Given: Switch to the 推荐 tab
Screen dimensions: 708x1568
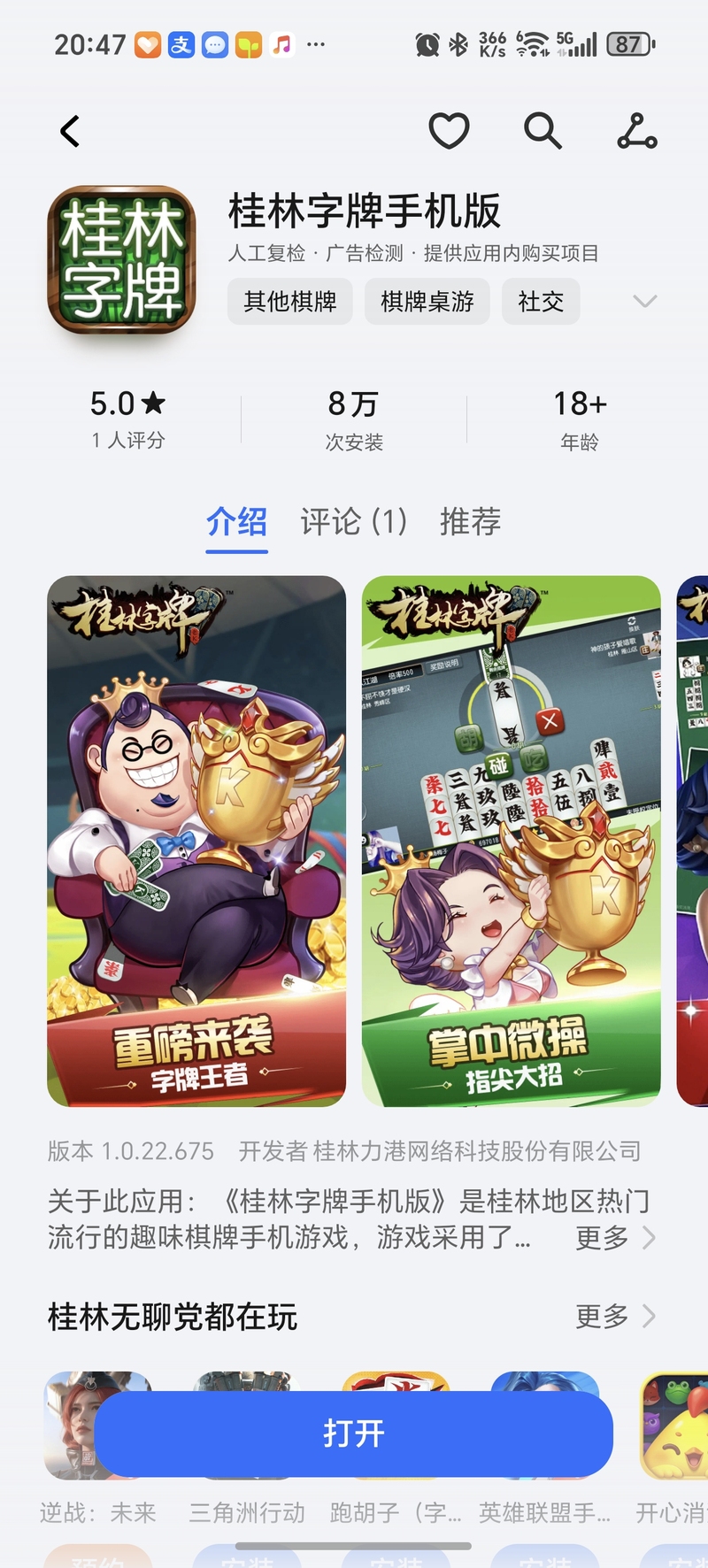Looking at the screenshot, I should [470, 522].
